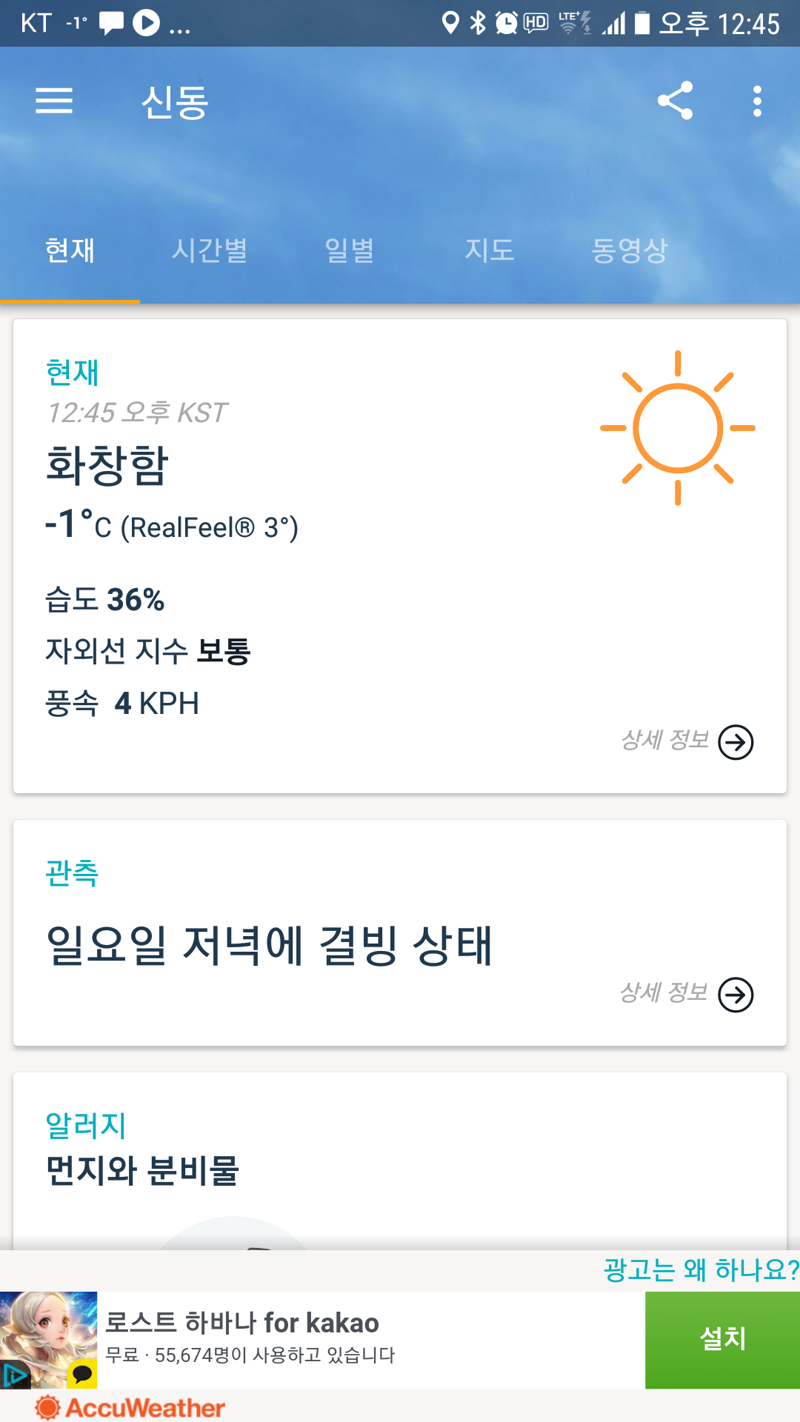Switch to the 일별 tab
This screenshot has height=1422, width=800.
[350, 250]
